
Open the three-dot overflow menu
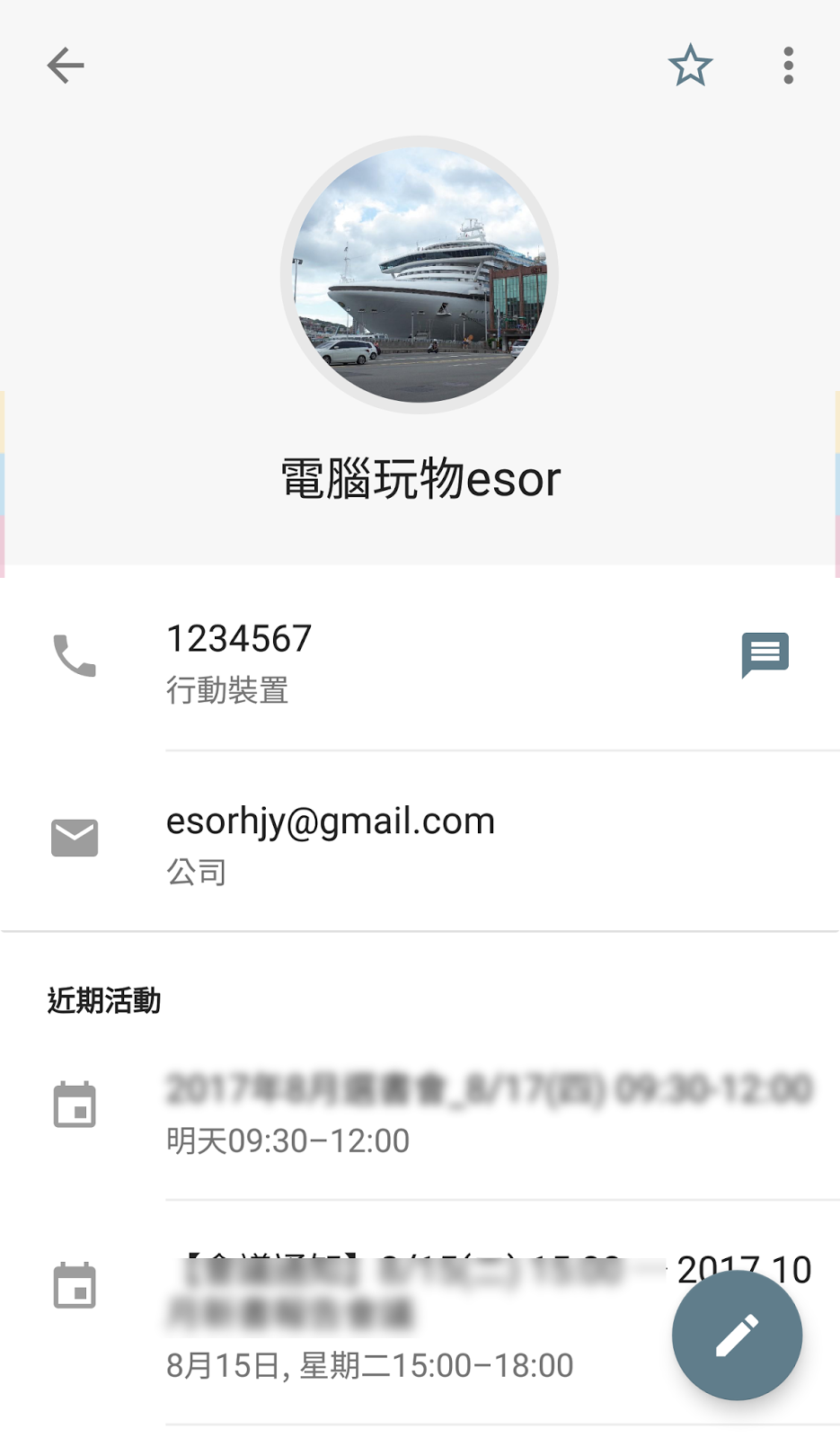point(788,66)
